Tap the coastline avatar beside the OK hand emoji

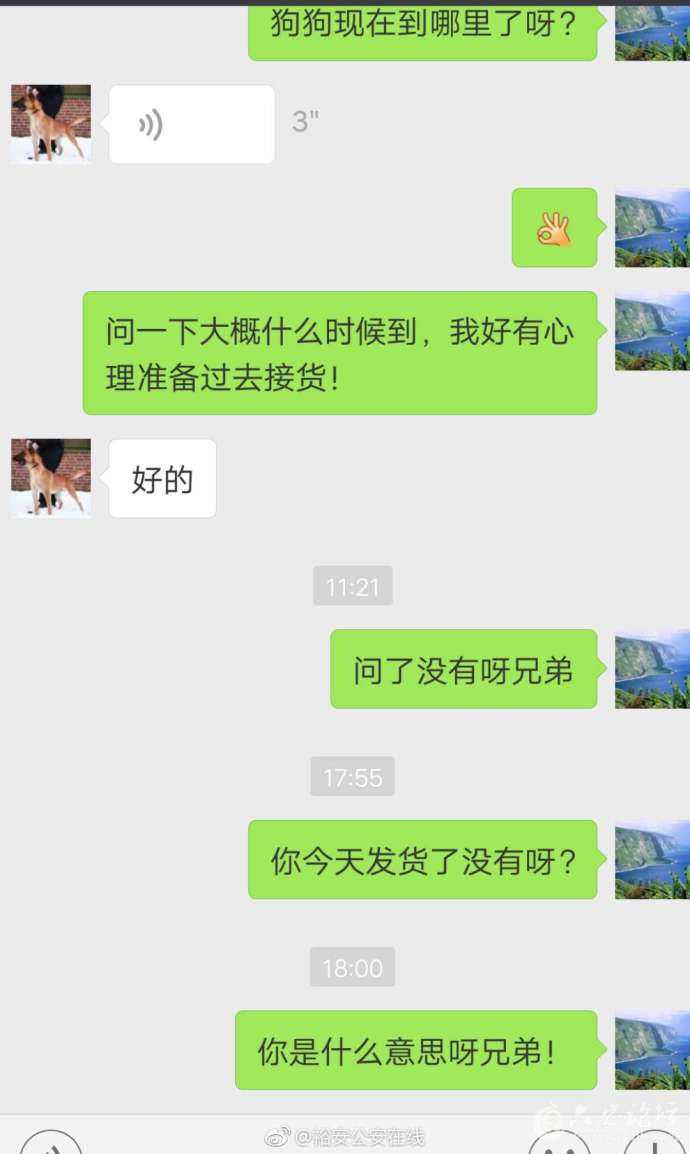coord(651,227)
